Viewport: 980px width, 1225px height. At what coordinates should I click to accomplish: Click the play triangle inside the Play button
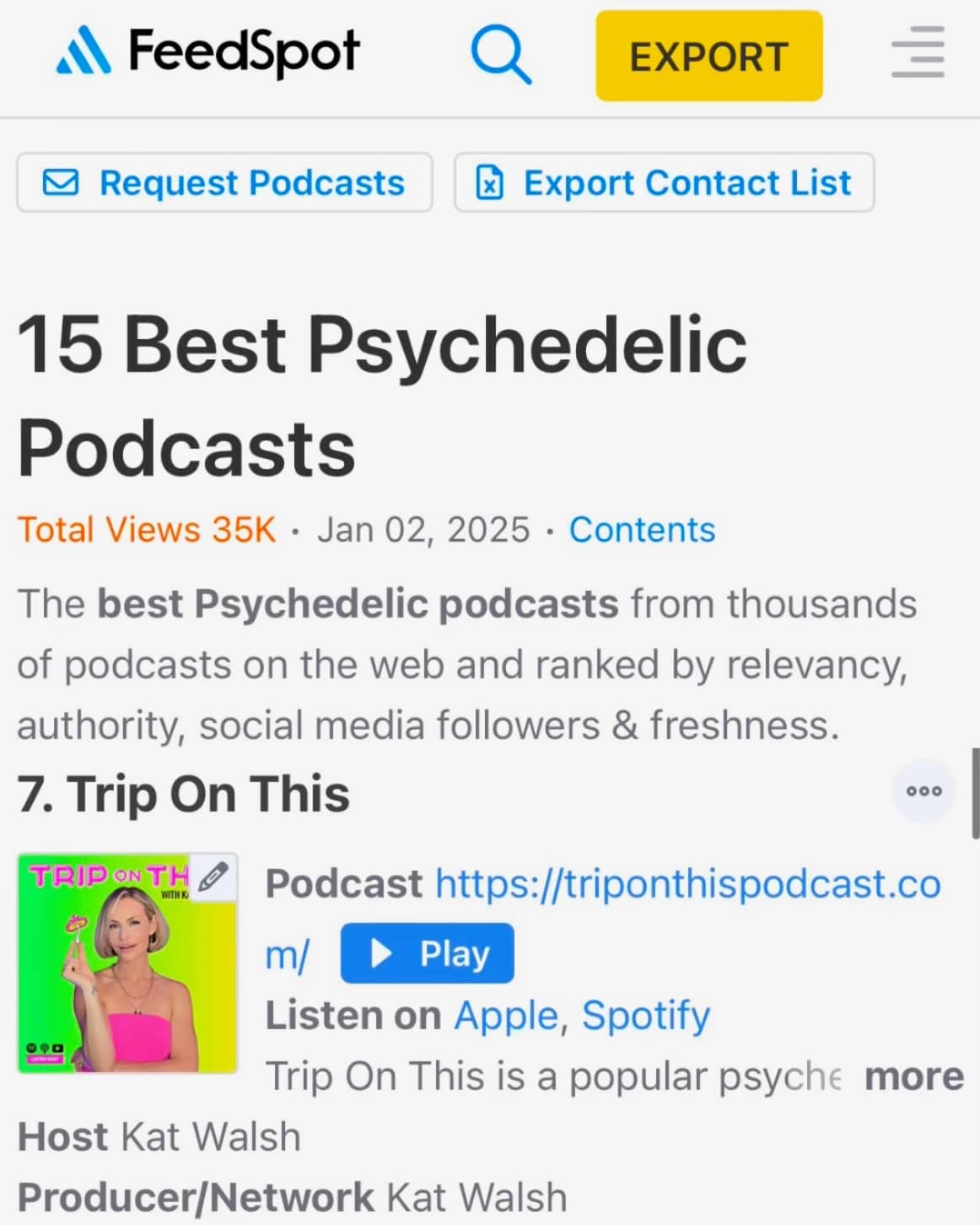point(381,952)
